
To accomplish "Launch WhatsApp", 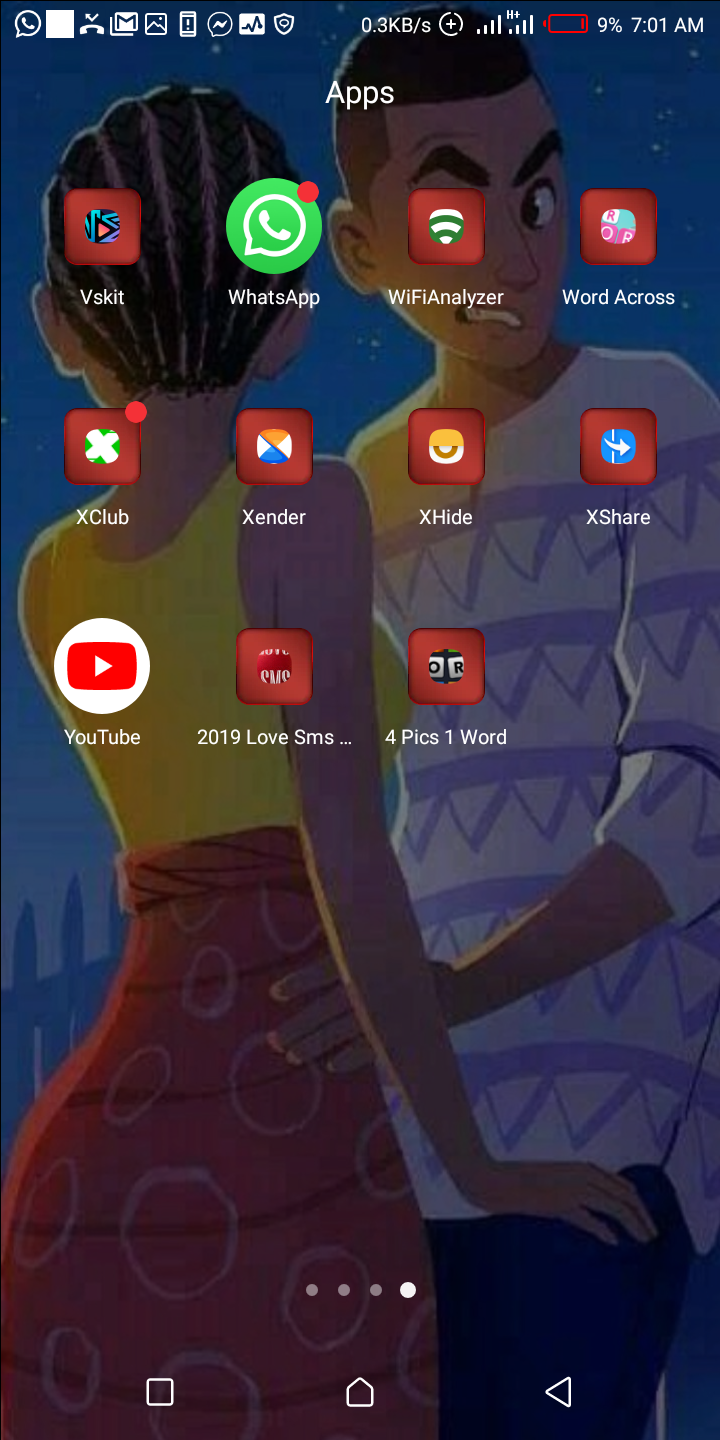I will click(273, 228).
